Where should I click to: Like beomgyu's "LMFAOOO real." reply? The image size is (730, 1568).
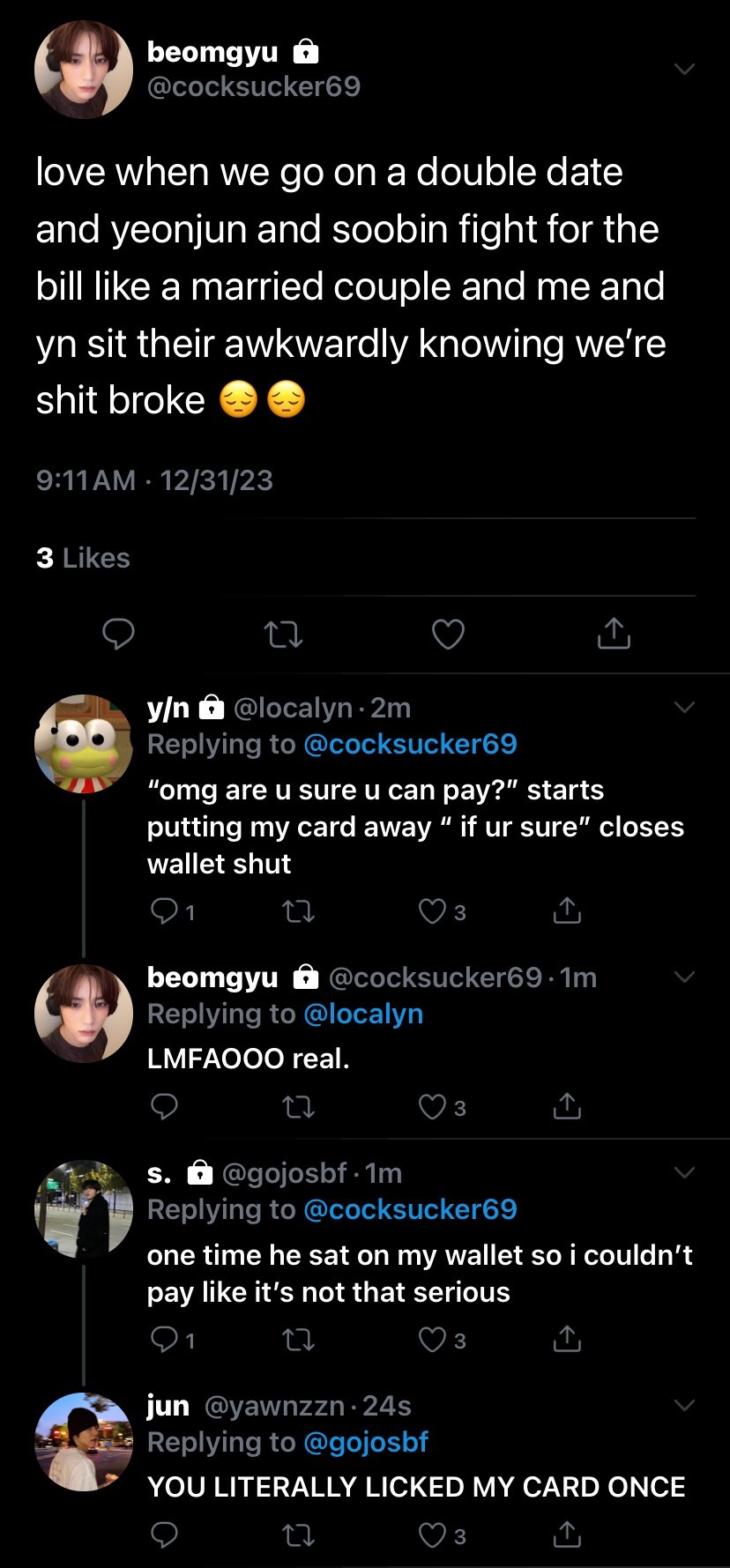[x=432, y=1107]
